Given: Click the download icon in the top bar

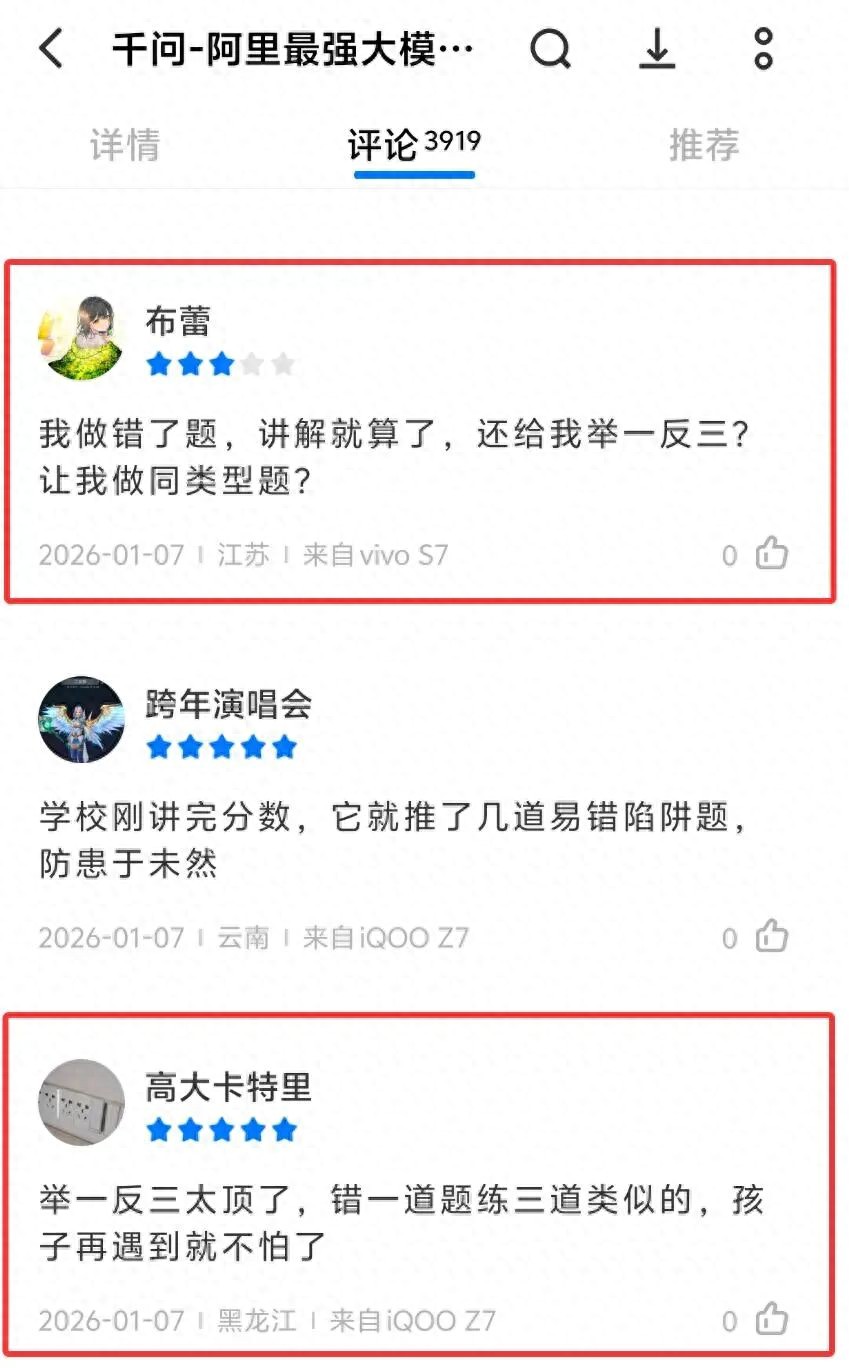Looking at the screenshot, I should (656, 47).
